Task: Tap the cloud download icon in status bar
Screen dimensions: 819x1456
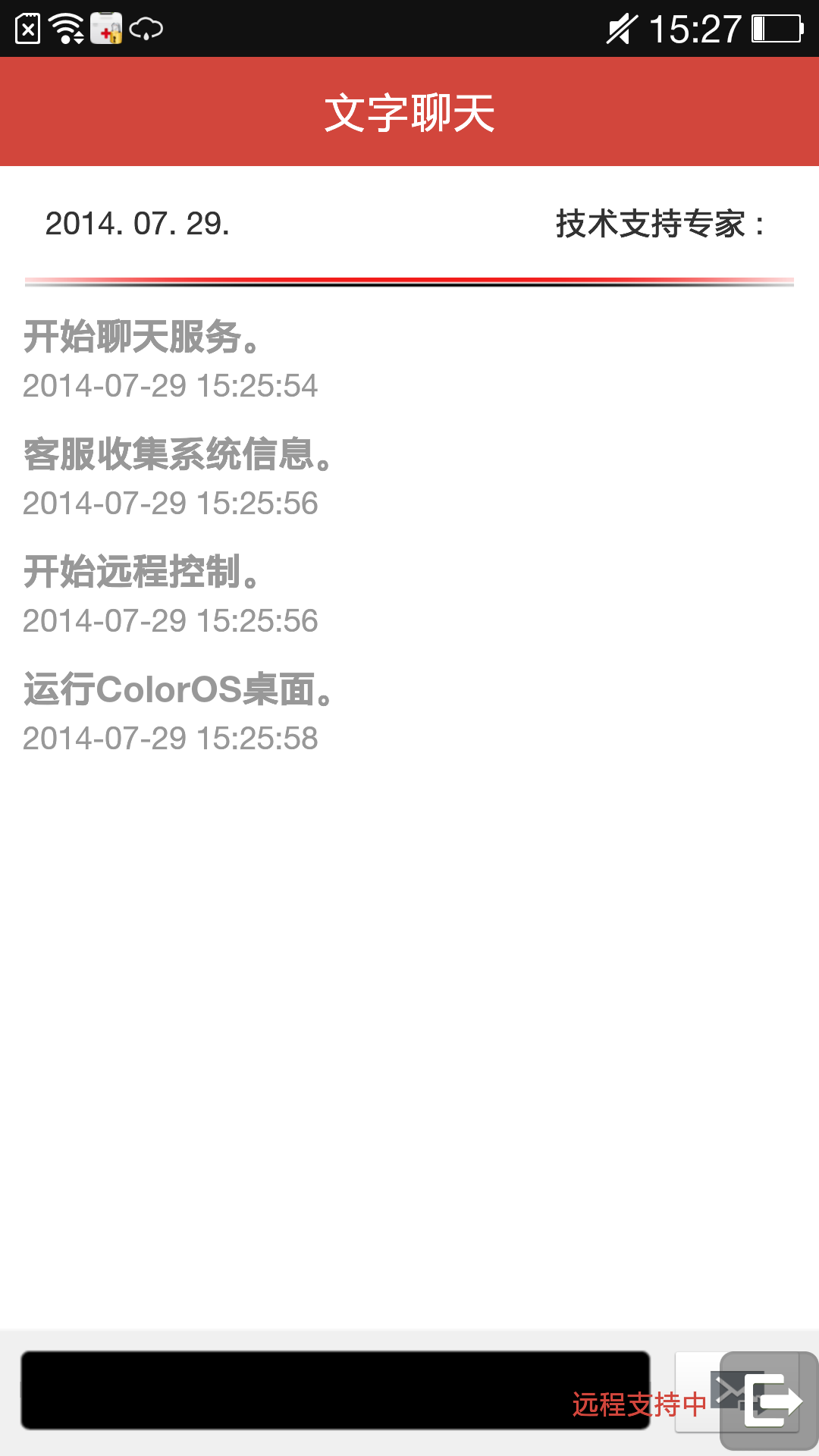Action: pyautogui.click(x=149, y=29)
